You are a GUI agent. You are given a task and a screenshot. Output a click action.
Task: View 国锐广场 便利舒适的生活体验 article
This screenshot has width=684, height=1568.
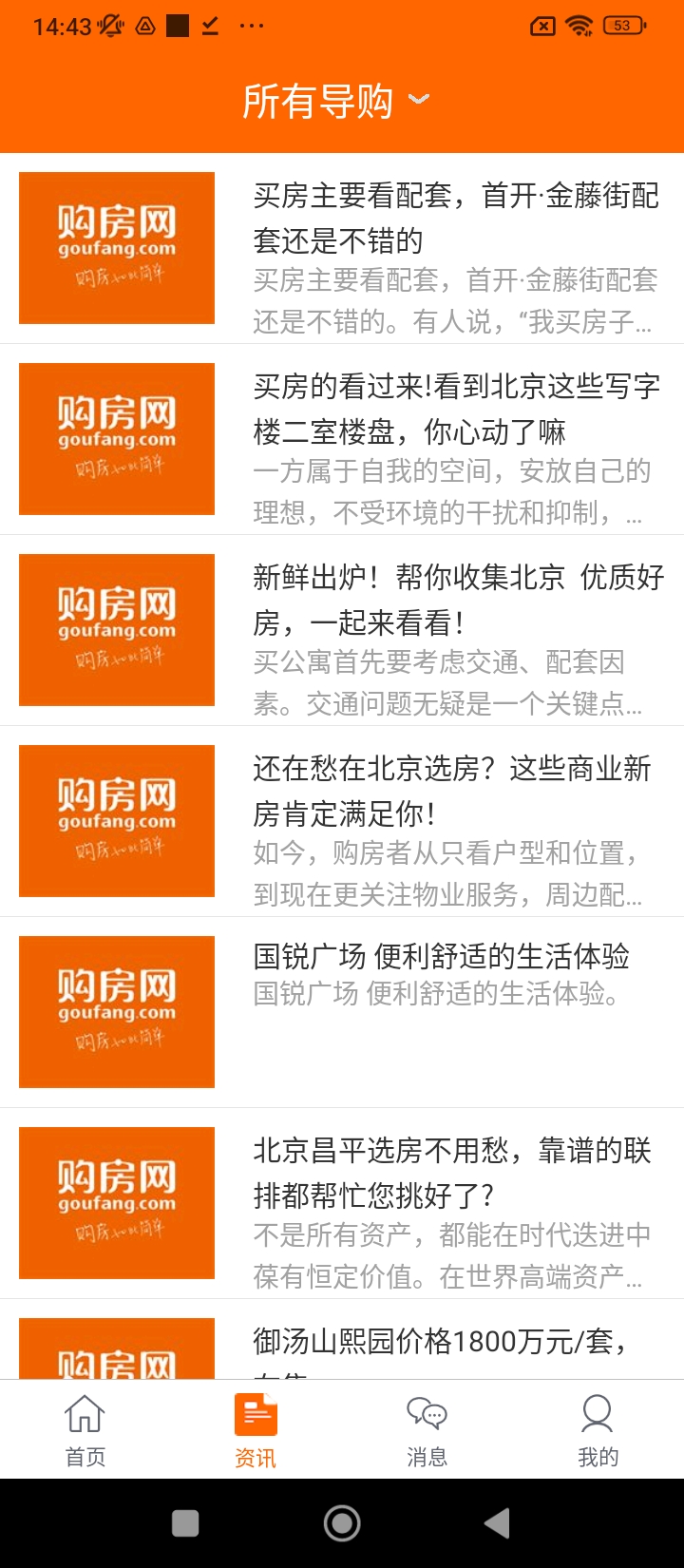coord(441,958)
